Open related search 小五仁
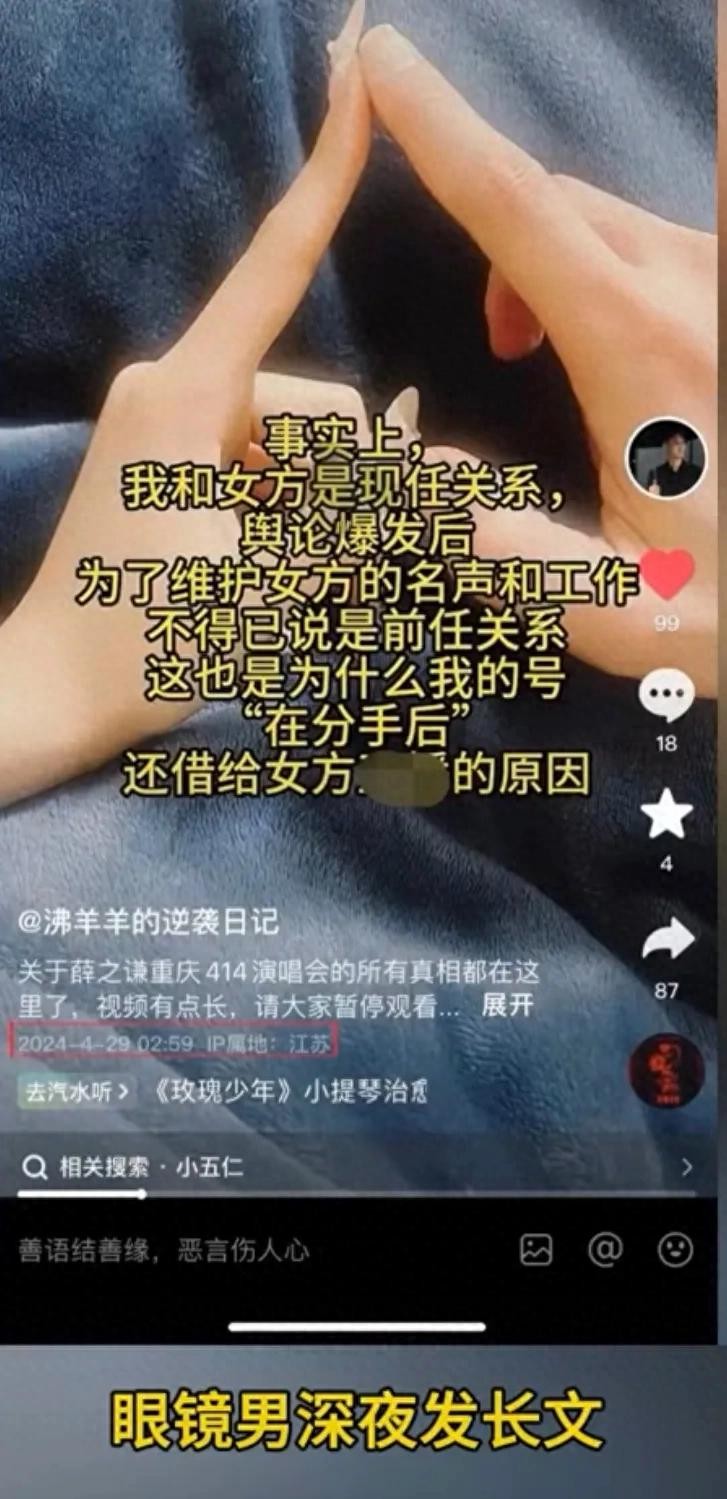This screenshot has height=1499, width=727. point(210,1167)
